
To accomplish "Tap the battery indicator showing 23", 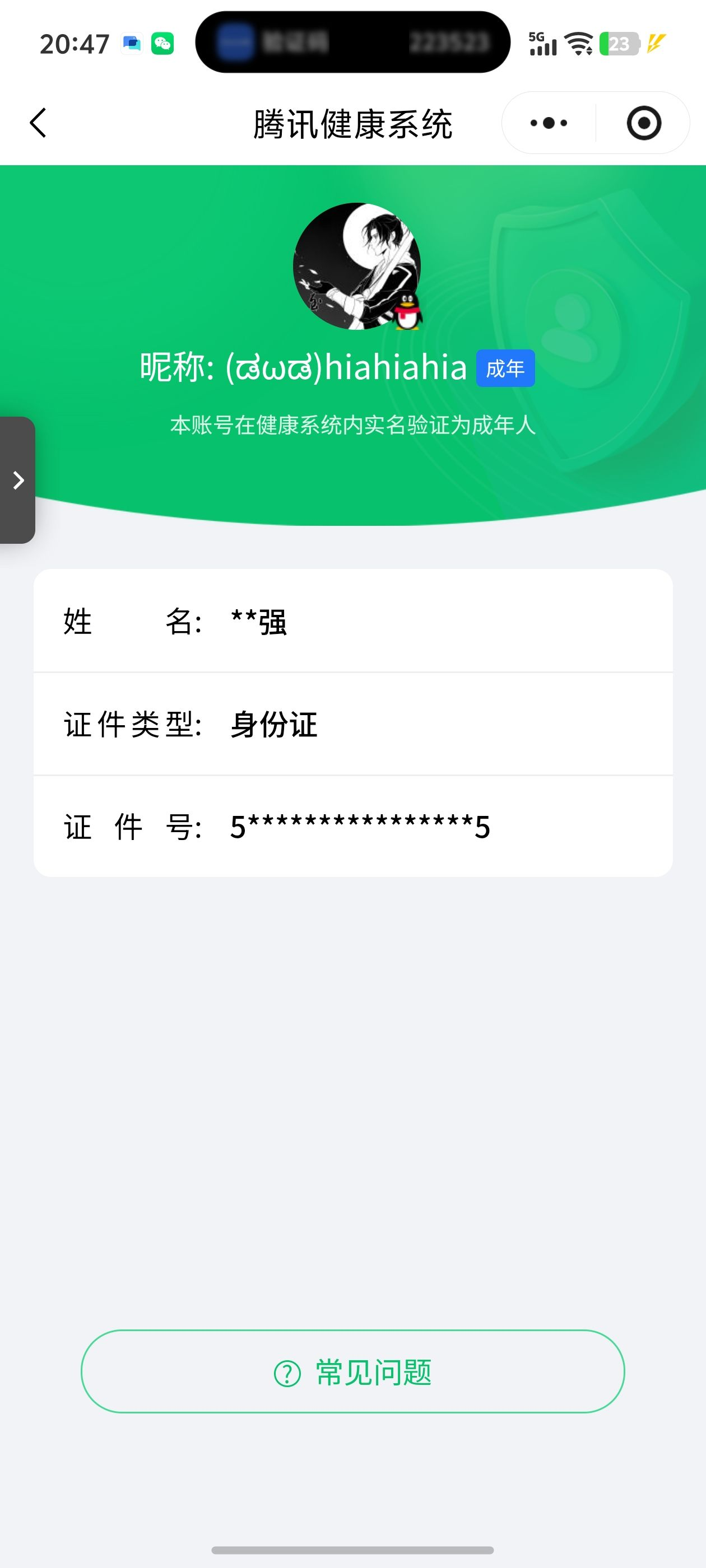I will (x=617, y=43).
